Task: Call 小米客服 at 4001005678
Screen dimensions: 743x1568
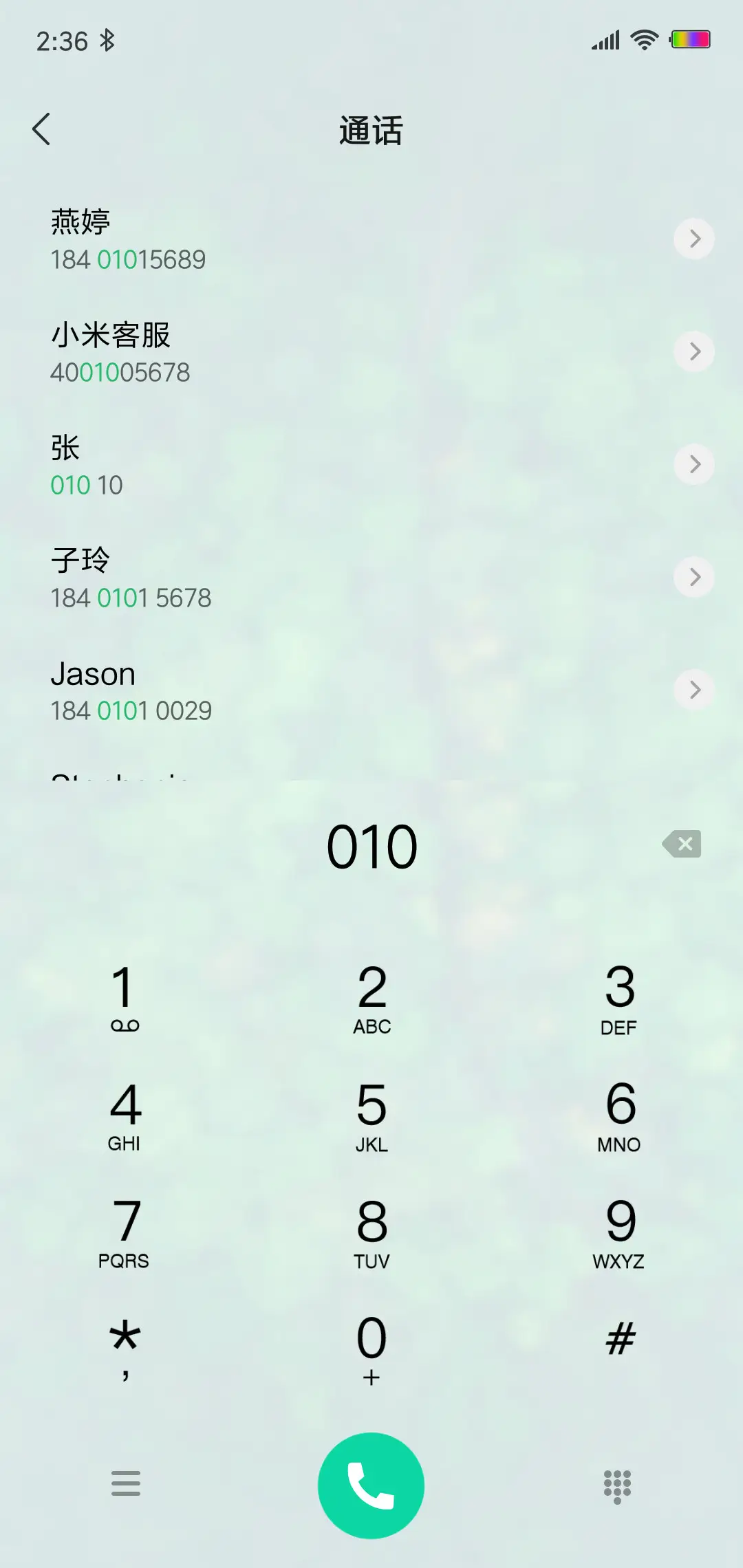Action: 275,351
